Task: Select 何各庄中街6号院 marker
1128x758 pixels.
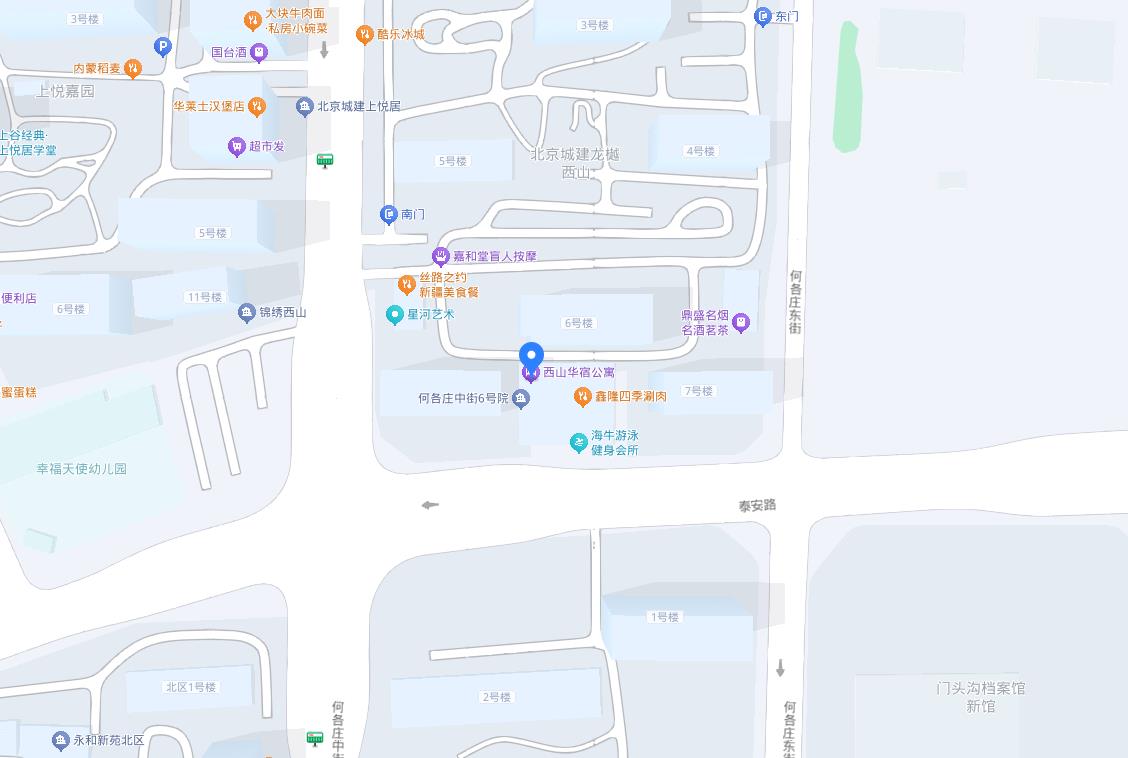Action: pyautogui.click(x=521, y=399)
